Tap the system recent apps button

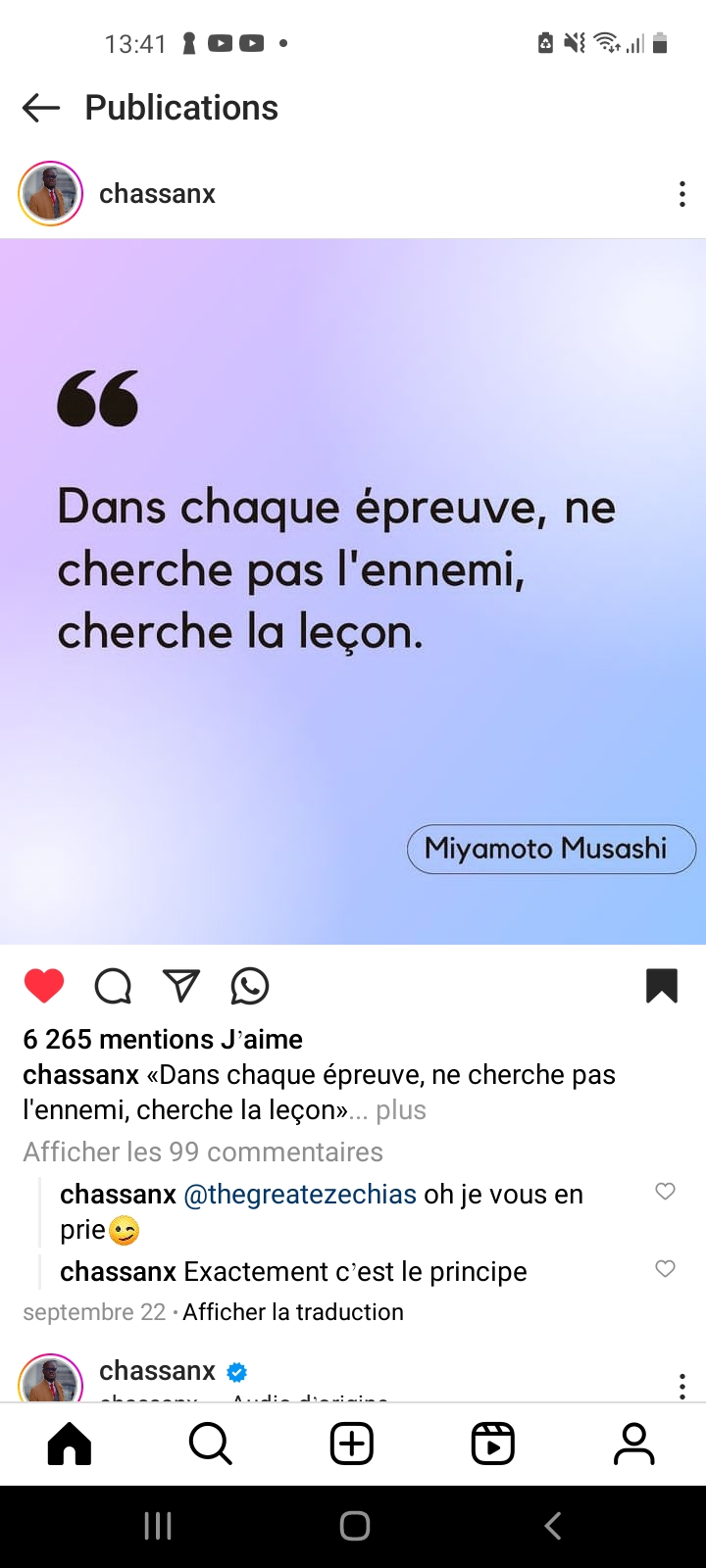158,1526
